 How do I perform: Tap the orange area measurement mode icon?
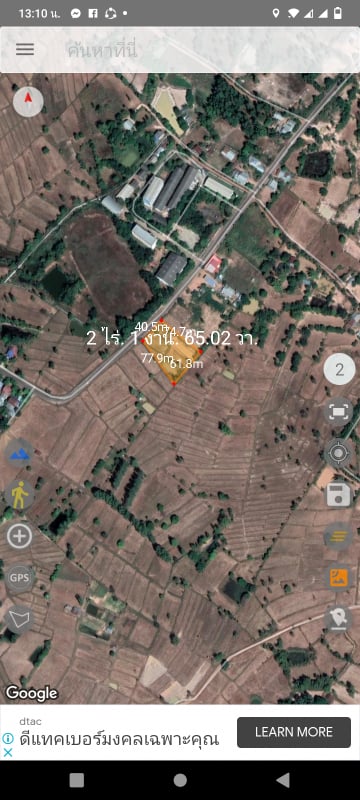[339, 578]
